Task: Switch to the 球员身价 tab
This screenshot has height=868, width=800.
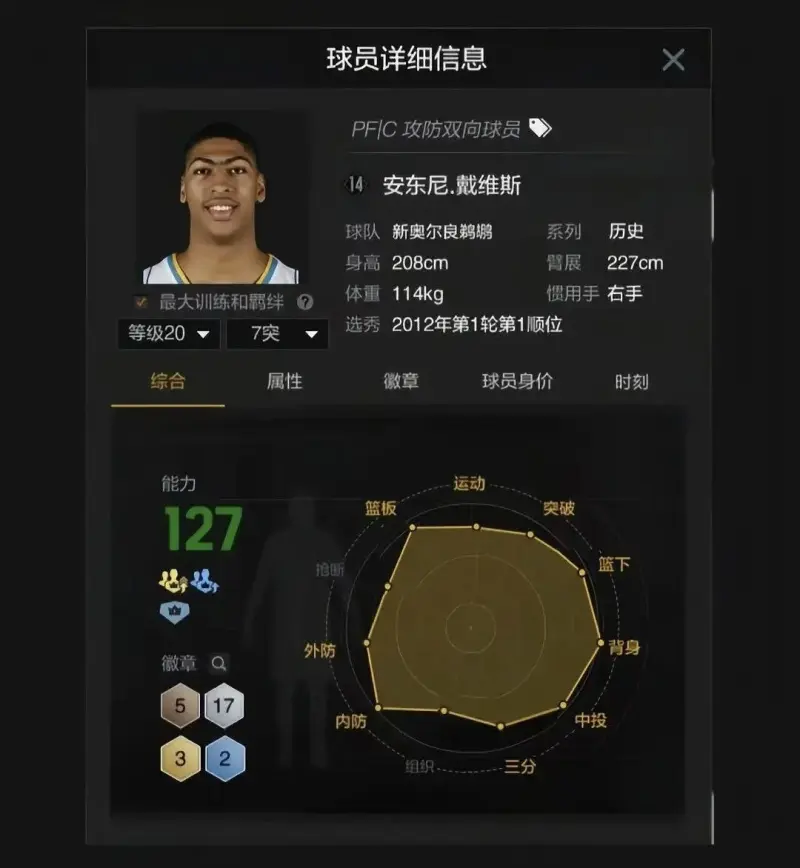Action: pyautogui.click(x=517, y=381)
